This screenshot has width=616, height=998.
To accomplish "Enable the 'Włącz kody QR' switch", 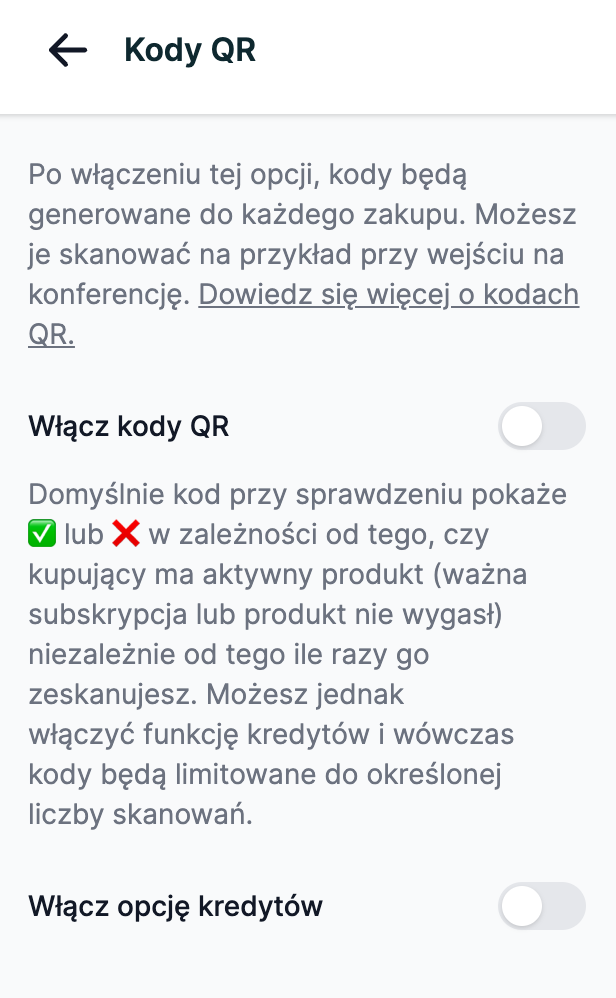I will click(541, 427).
